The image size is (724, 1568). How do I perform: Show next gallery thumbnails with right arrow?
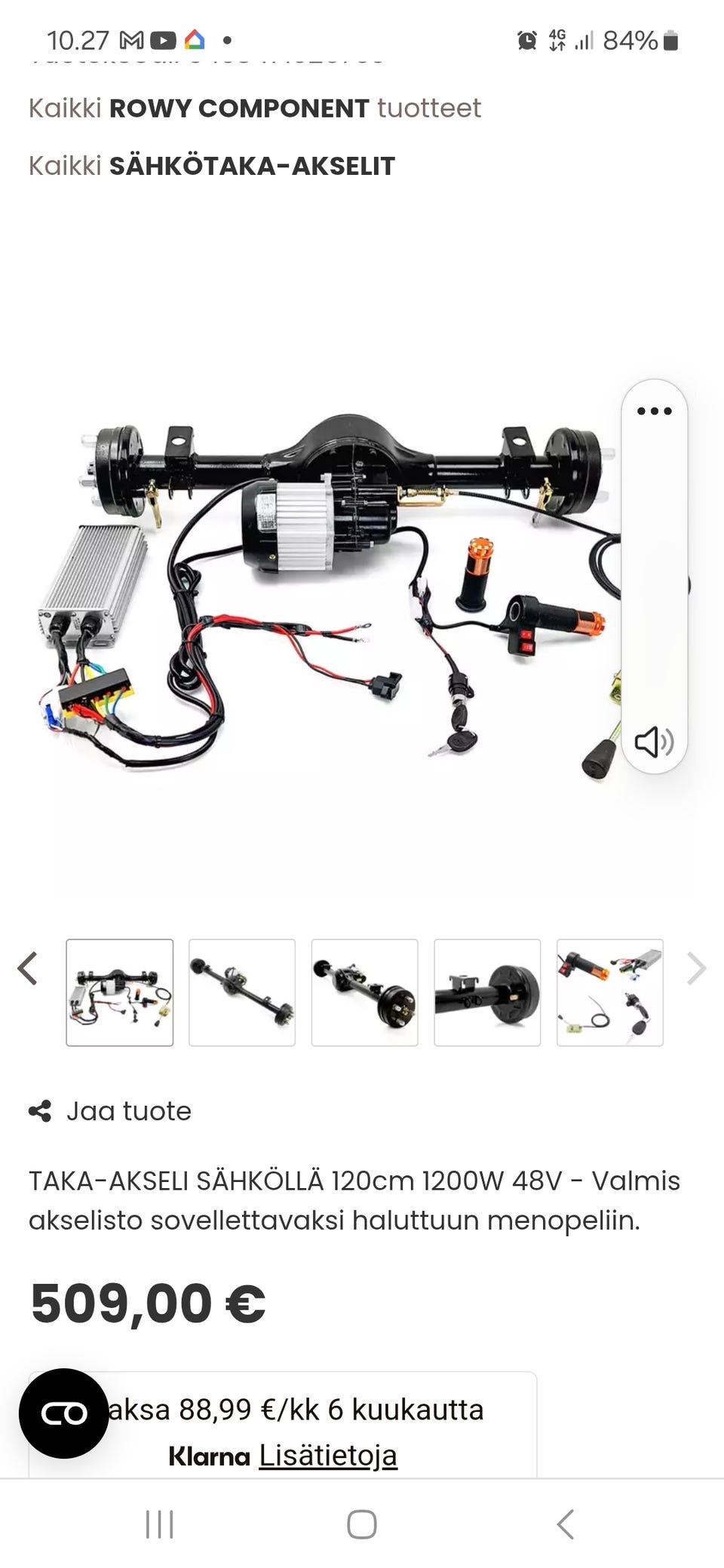pyautogui.click(x=695, y=969)
